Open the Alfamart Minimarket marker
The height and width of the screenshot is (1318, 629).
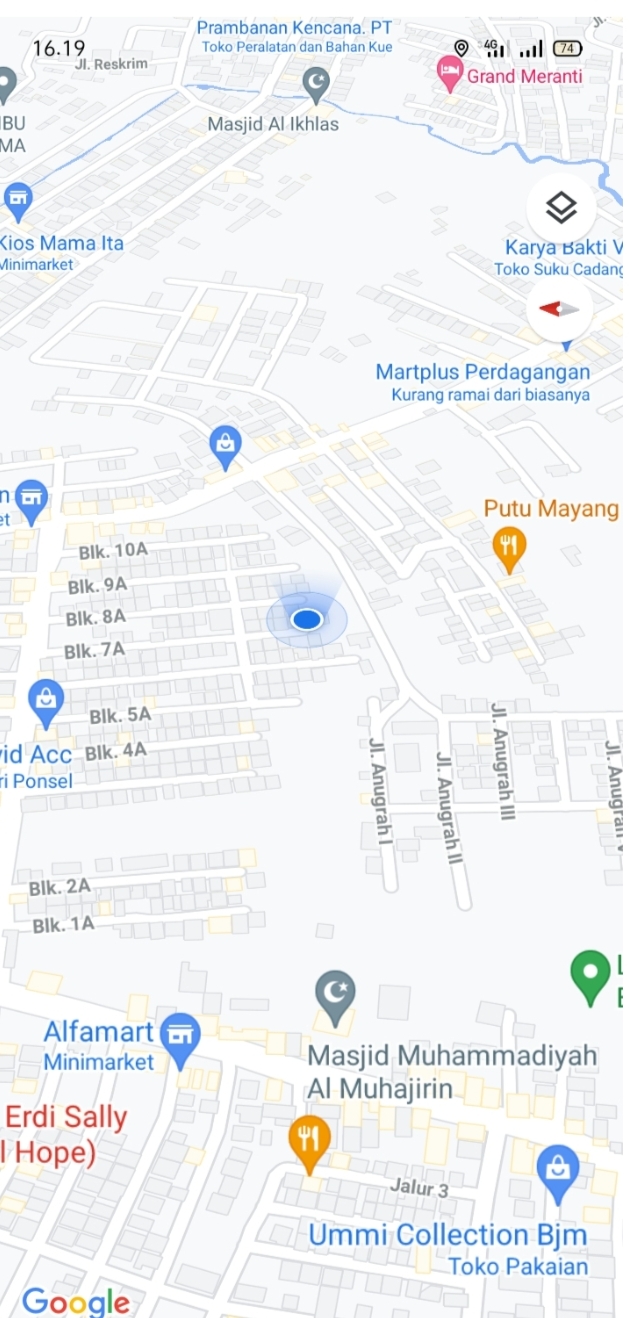click(x=180, y=1034)
